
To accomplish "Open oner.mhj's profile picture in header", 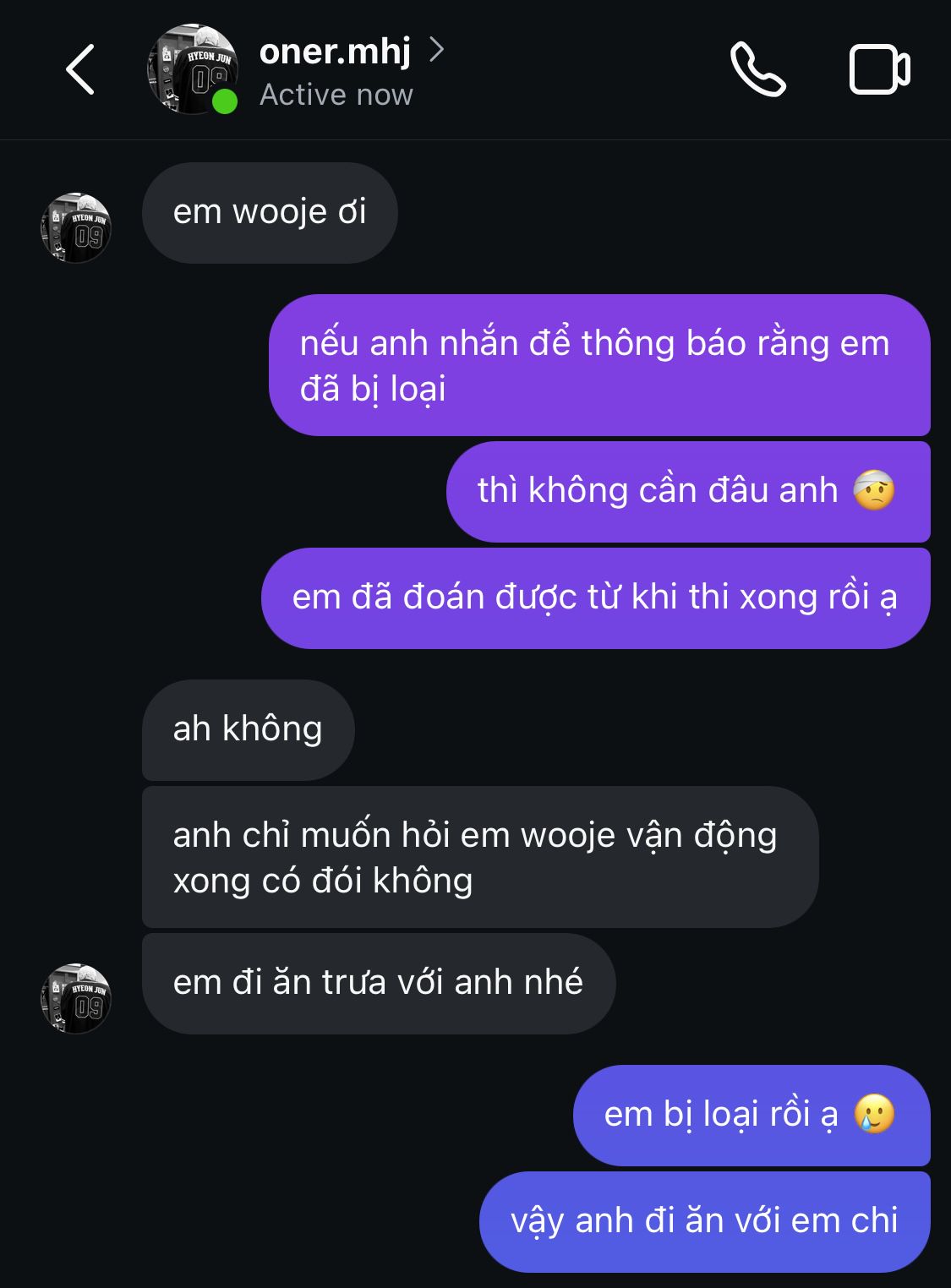I will (x=193, y=69).
